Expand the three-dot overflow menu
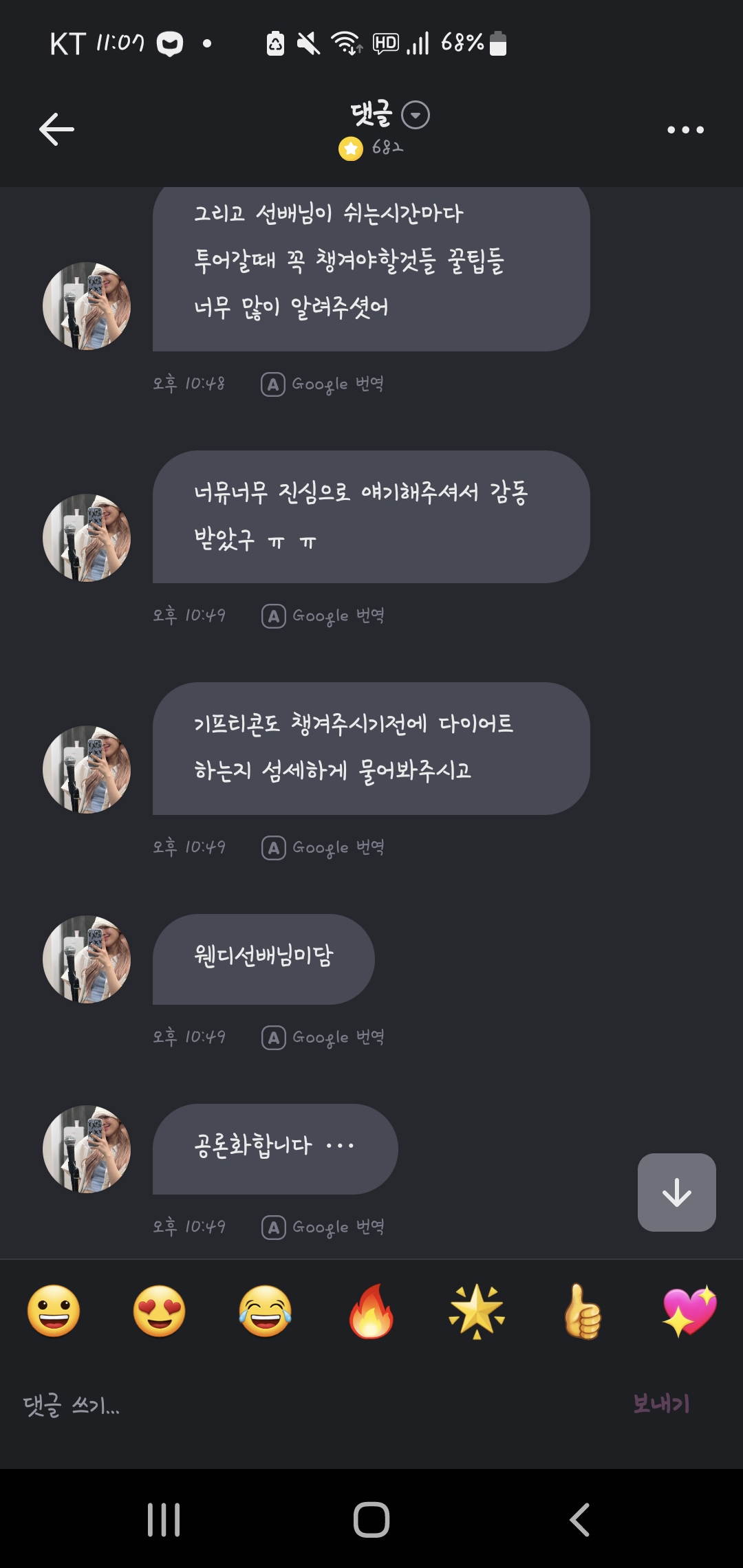The height and width of the screenshot is (1568, 743). [x=684, y=129]
